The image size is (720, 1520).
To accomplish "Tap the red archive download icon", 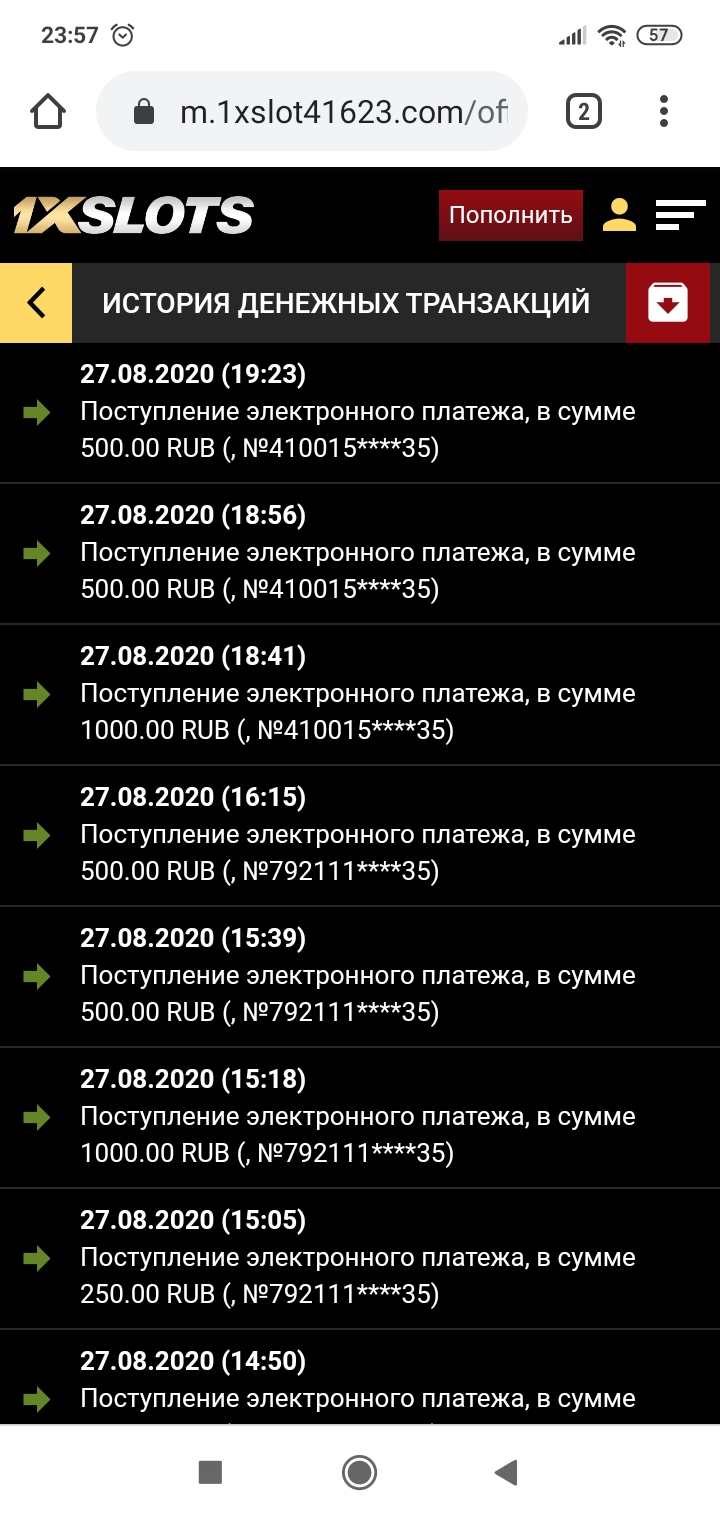I will (x=667, y=302).
